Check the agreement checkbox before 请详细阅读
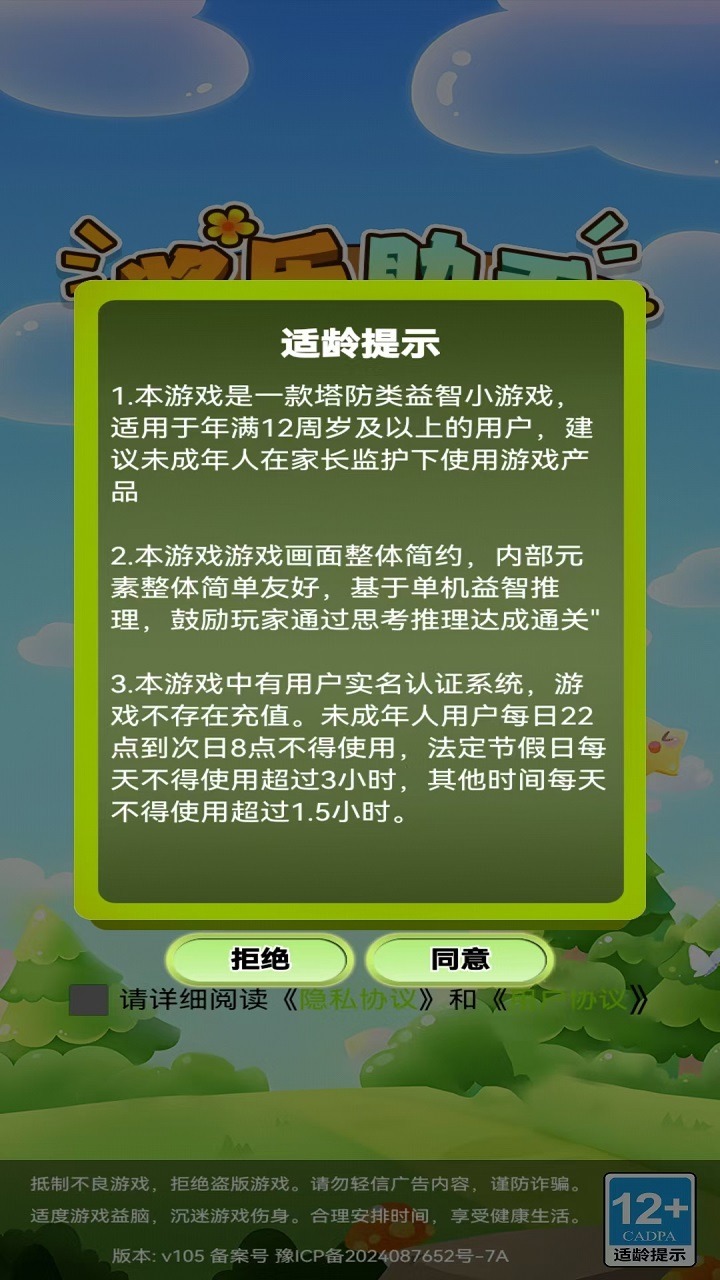Screen dimensions: 720x1280 pos(90,998)
